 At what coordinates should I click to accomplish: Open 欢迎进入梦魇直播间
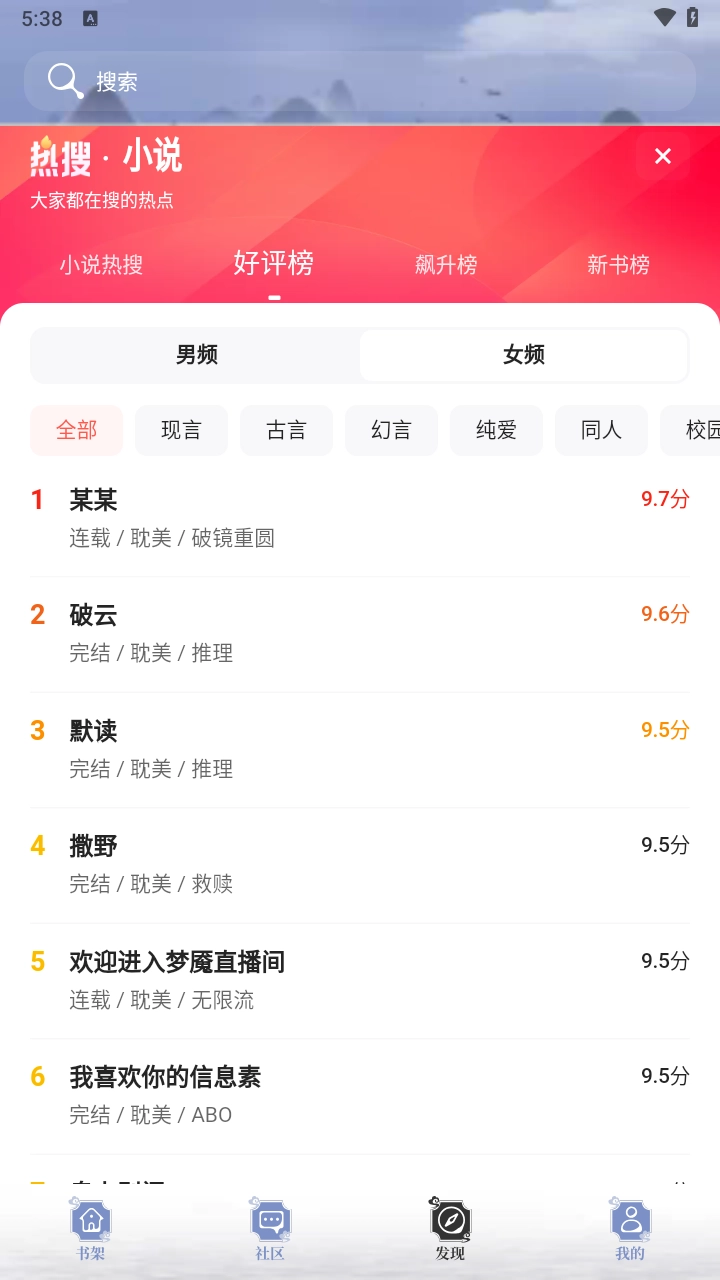tap(360, 980)
